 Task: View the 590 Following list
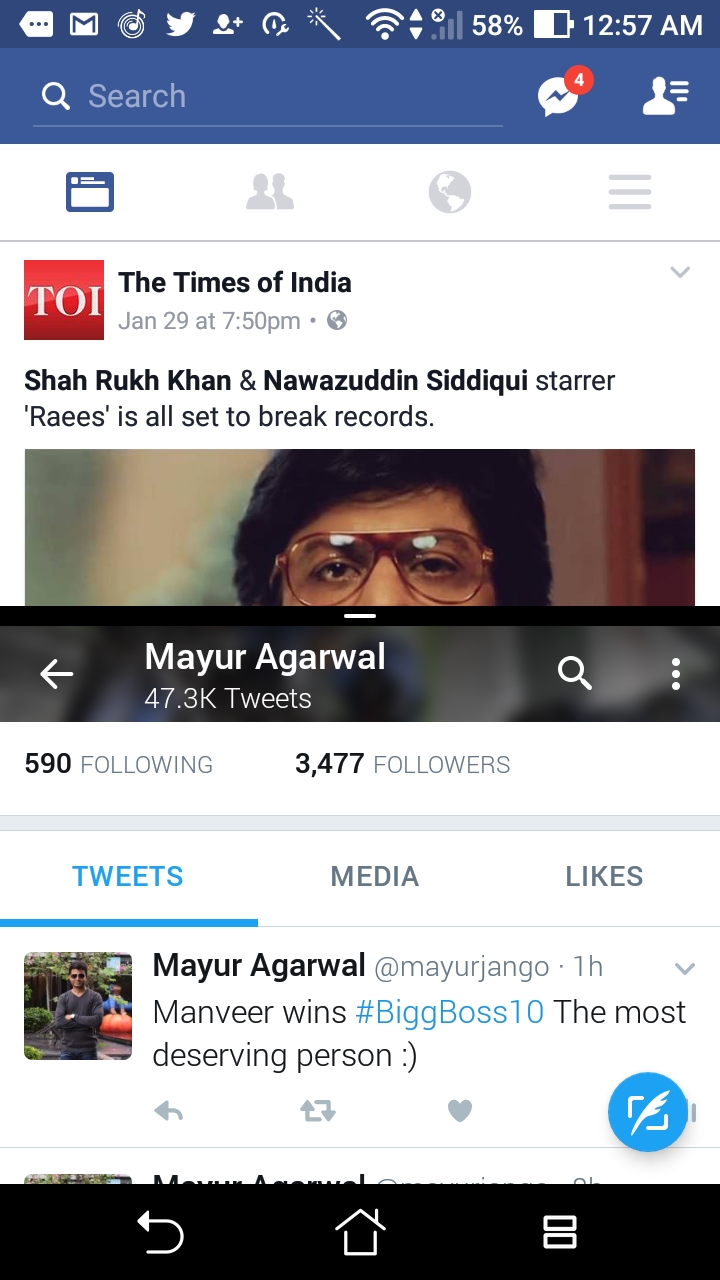119,765
